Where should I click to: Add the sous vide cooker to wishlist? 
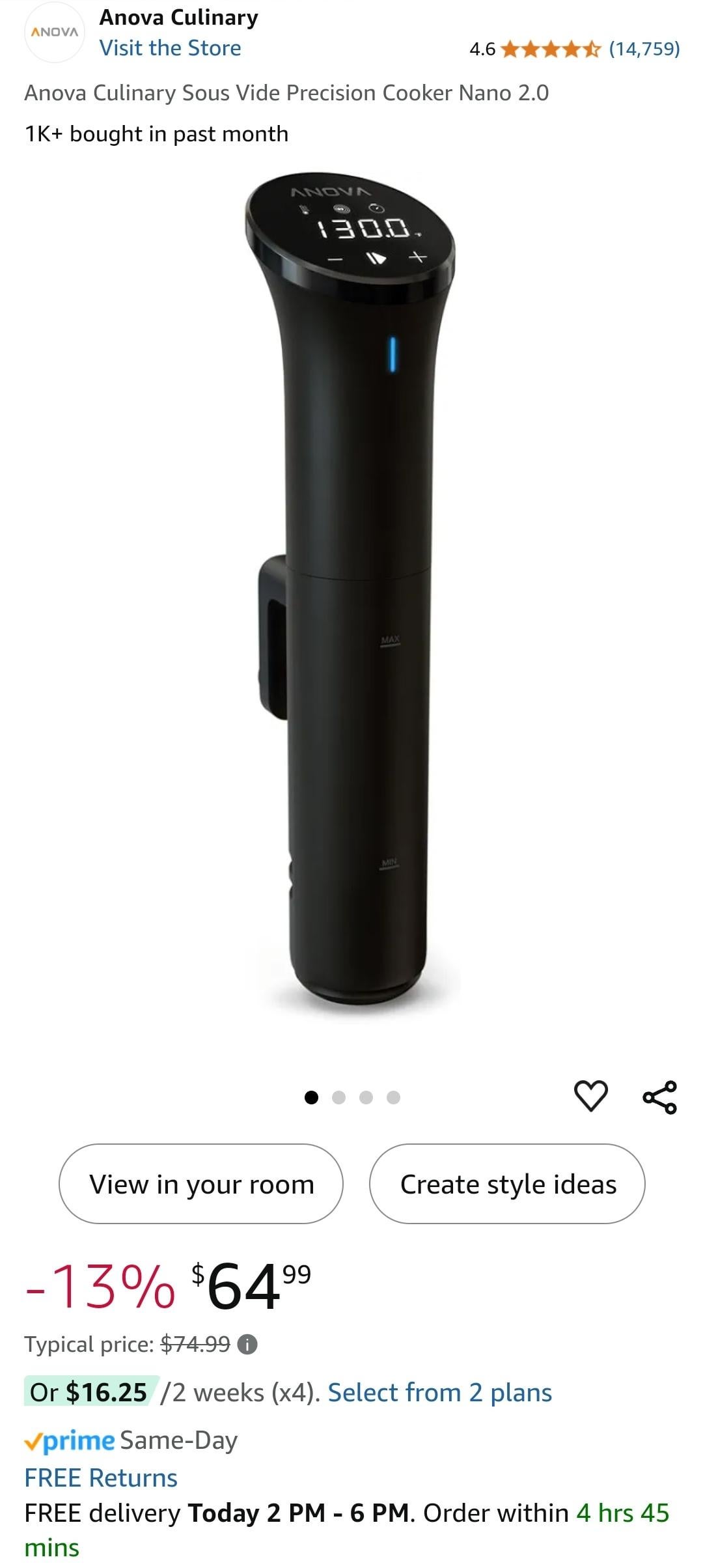590,1096
